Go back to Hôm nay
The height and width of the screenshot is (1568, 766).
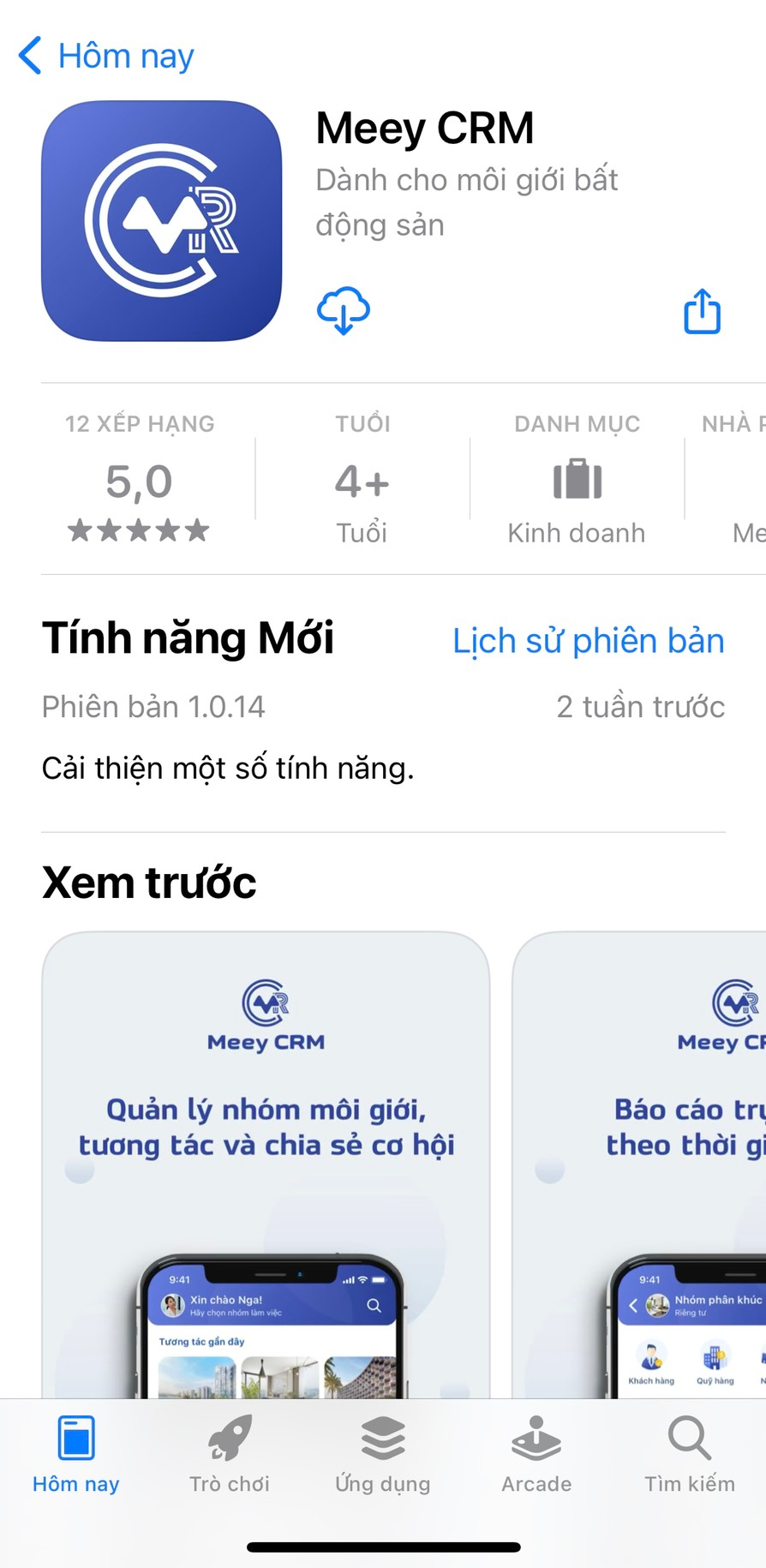[x=106, y=57]
